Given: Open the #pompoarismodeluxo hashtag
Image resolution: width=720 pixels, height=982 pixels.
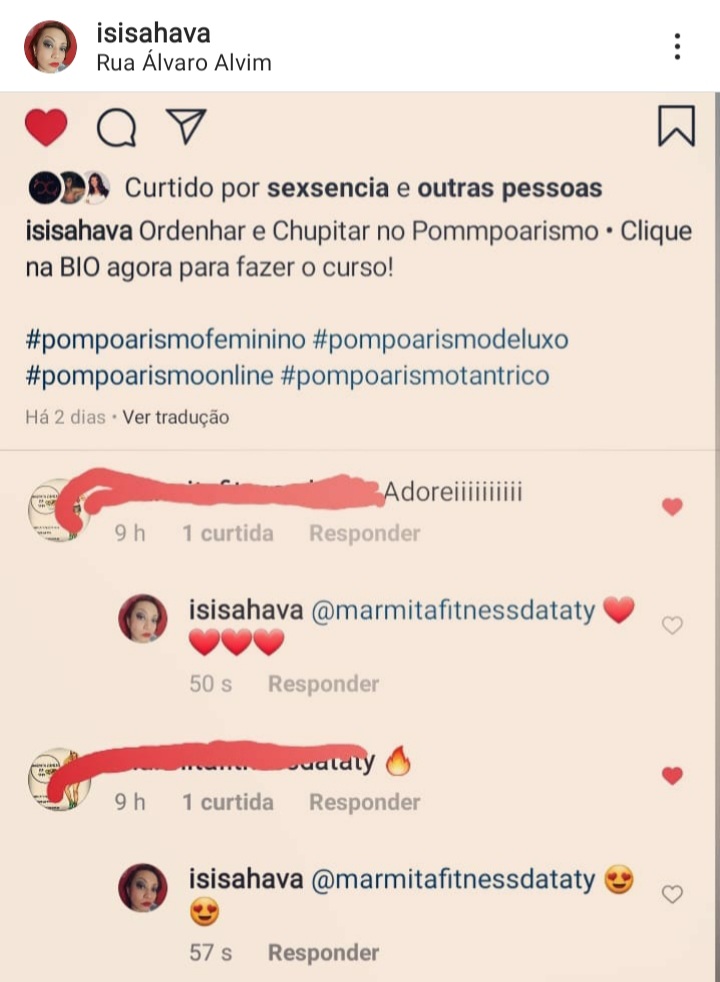Looking at the screenshot, I should coord(440,339).
